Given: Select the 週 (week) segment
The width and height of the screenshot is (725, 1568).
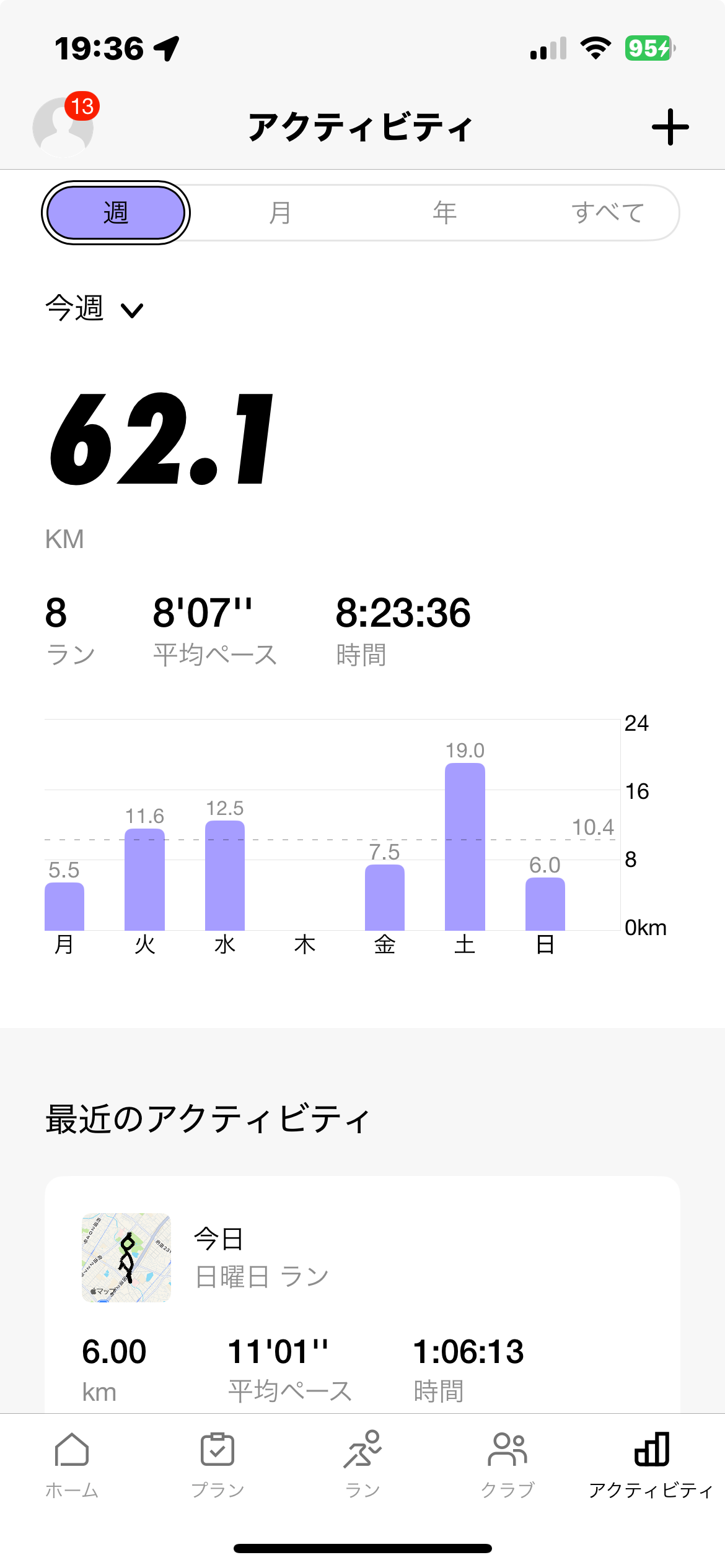Looking at the screenshot, I should tap(116, 212).
